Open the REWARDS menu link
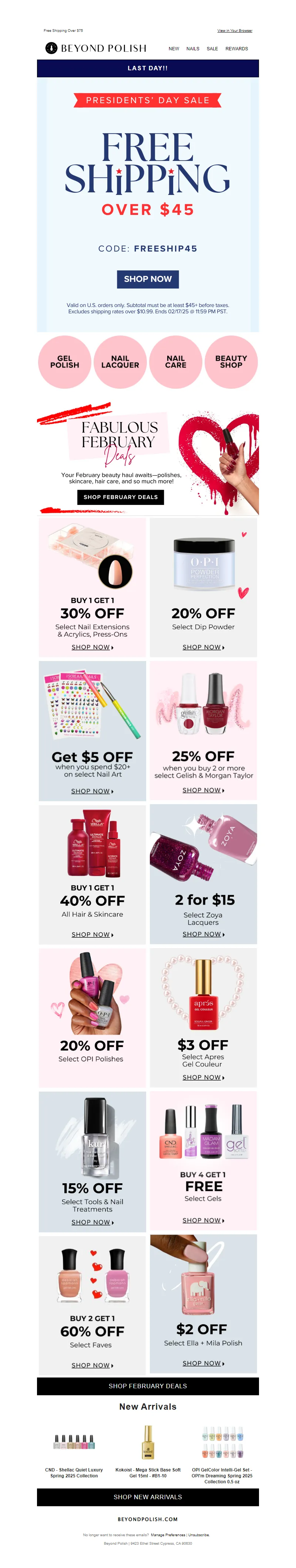This screenshot has height=1568, width=296. (236, 49)
